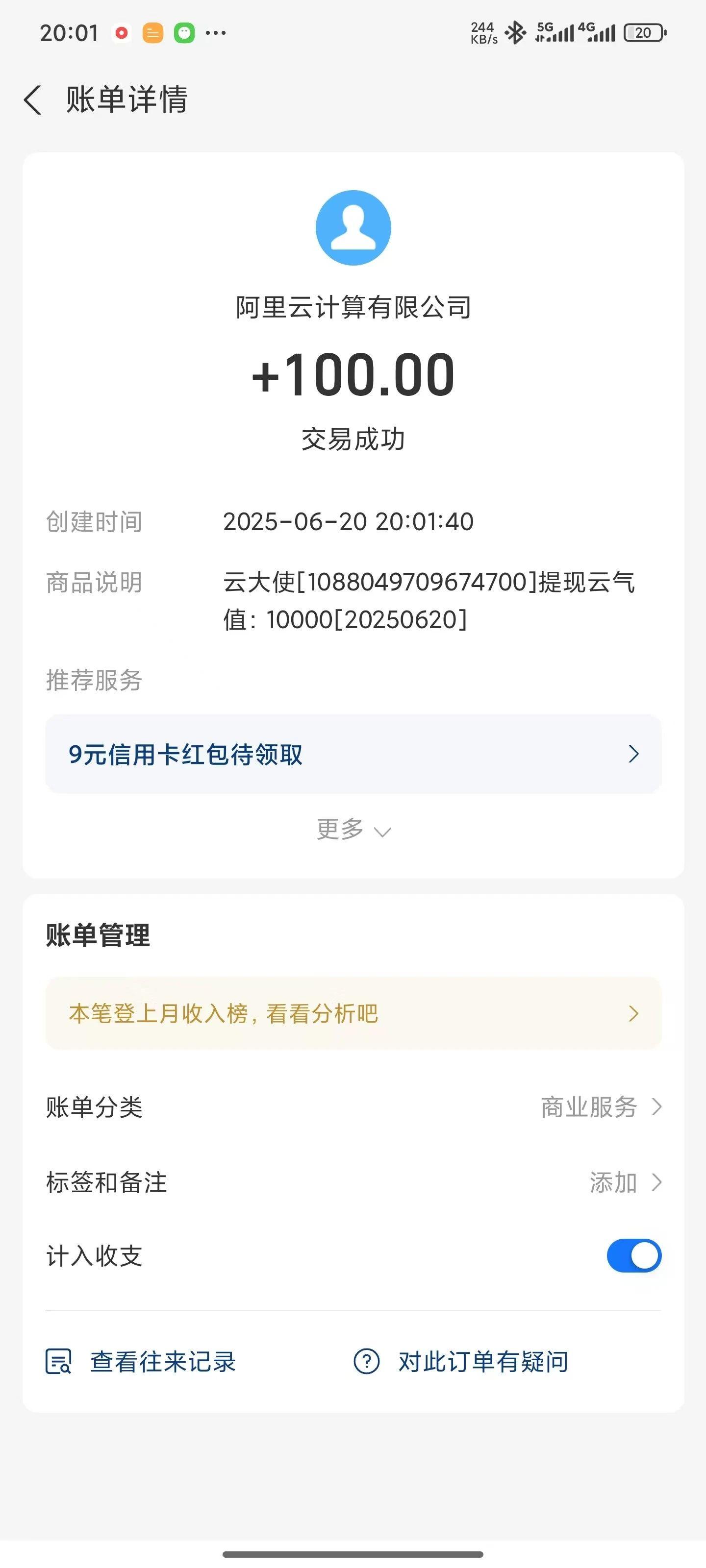Add 标签和备注 to this bill
This screenshot has height=1568, width=706.
pos(353,1183)
